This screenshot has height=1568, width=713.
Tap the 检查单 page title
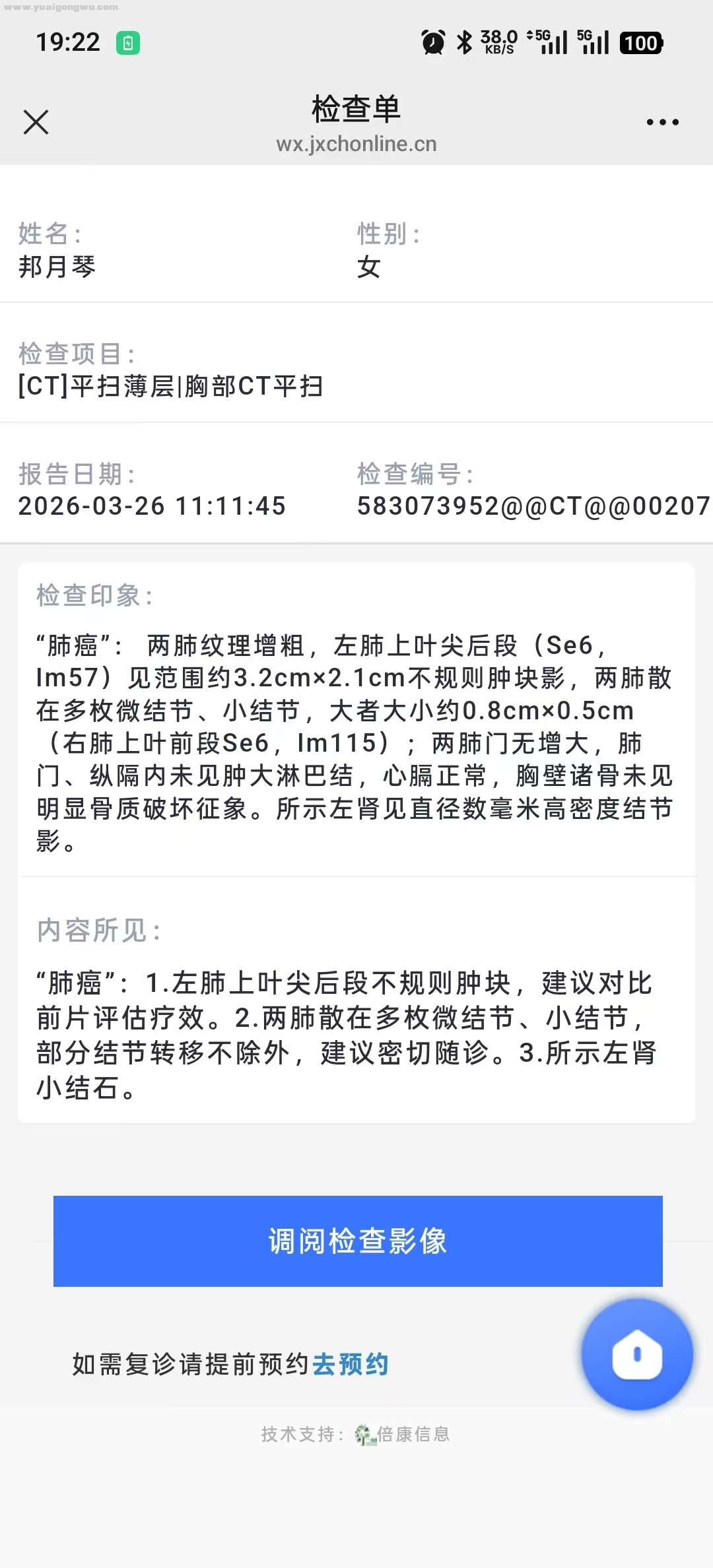(x=356, y=109)
